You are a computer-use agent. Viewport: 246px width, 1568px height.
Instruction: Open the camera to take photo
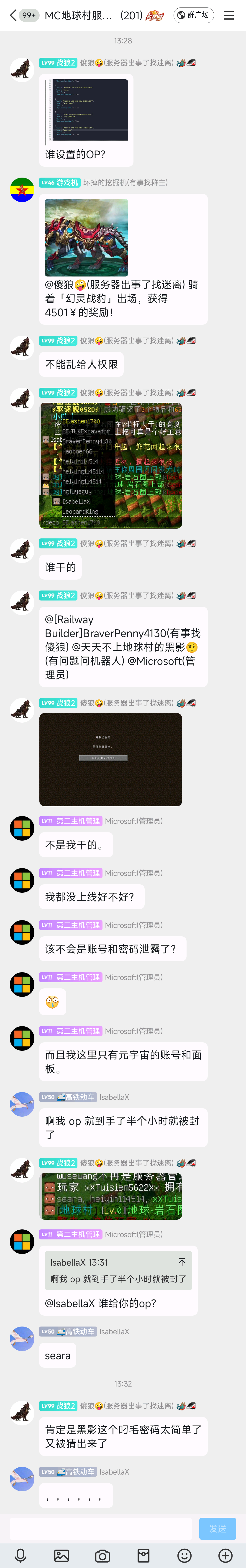[x=102, y=1555]
